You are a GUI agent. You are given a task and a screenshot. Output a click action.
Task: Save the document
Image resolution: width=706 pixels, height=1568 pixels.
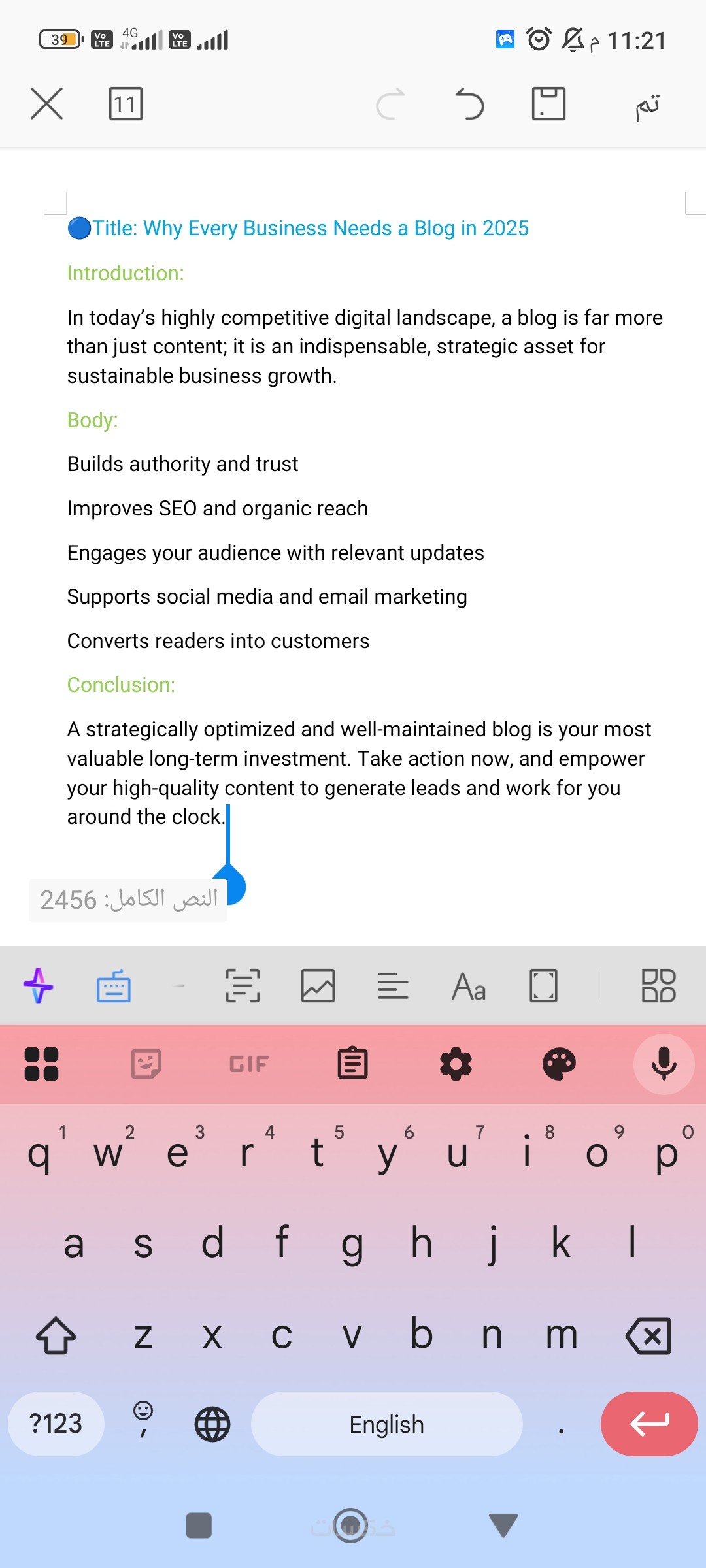(x=548, y=104)
